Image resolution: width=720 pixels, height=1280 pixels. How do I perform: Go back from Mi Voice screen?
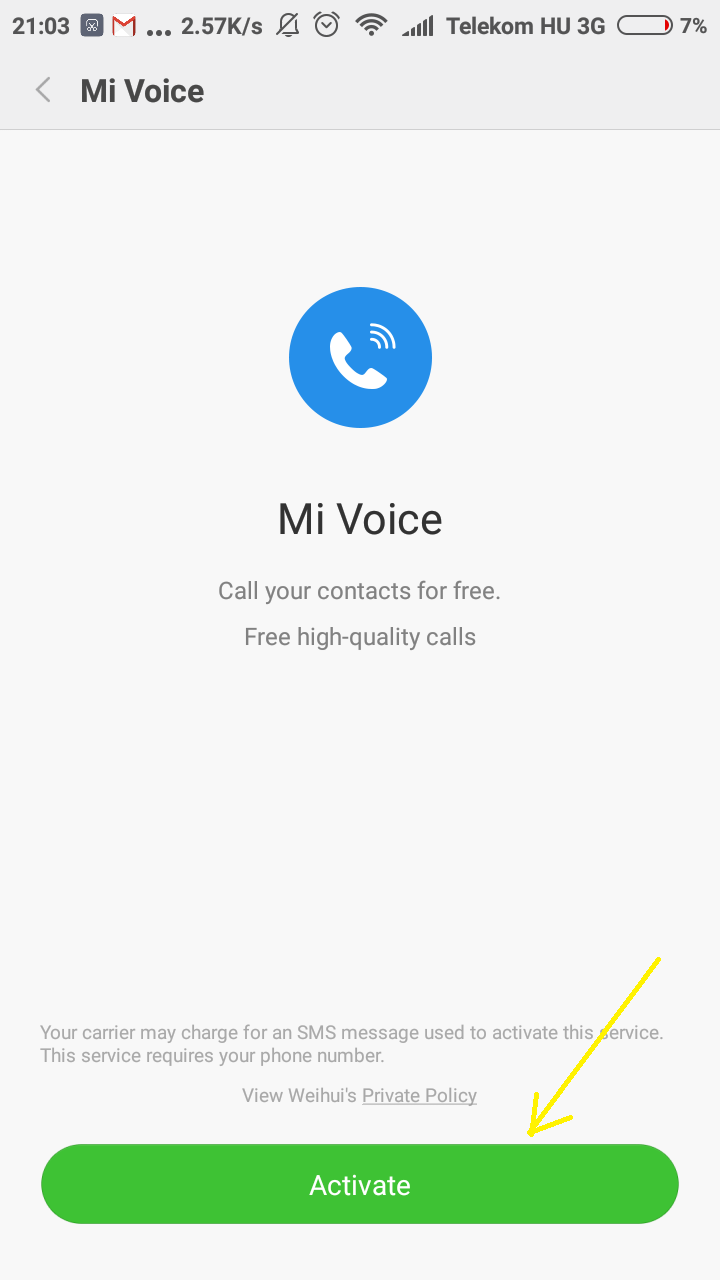(x=43, y=91)
